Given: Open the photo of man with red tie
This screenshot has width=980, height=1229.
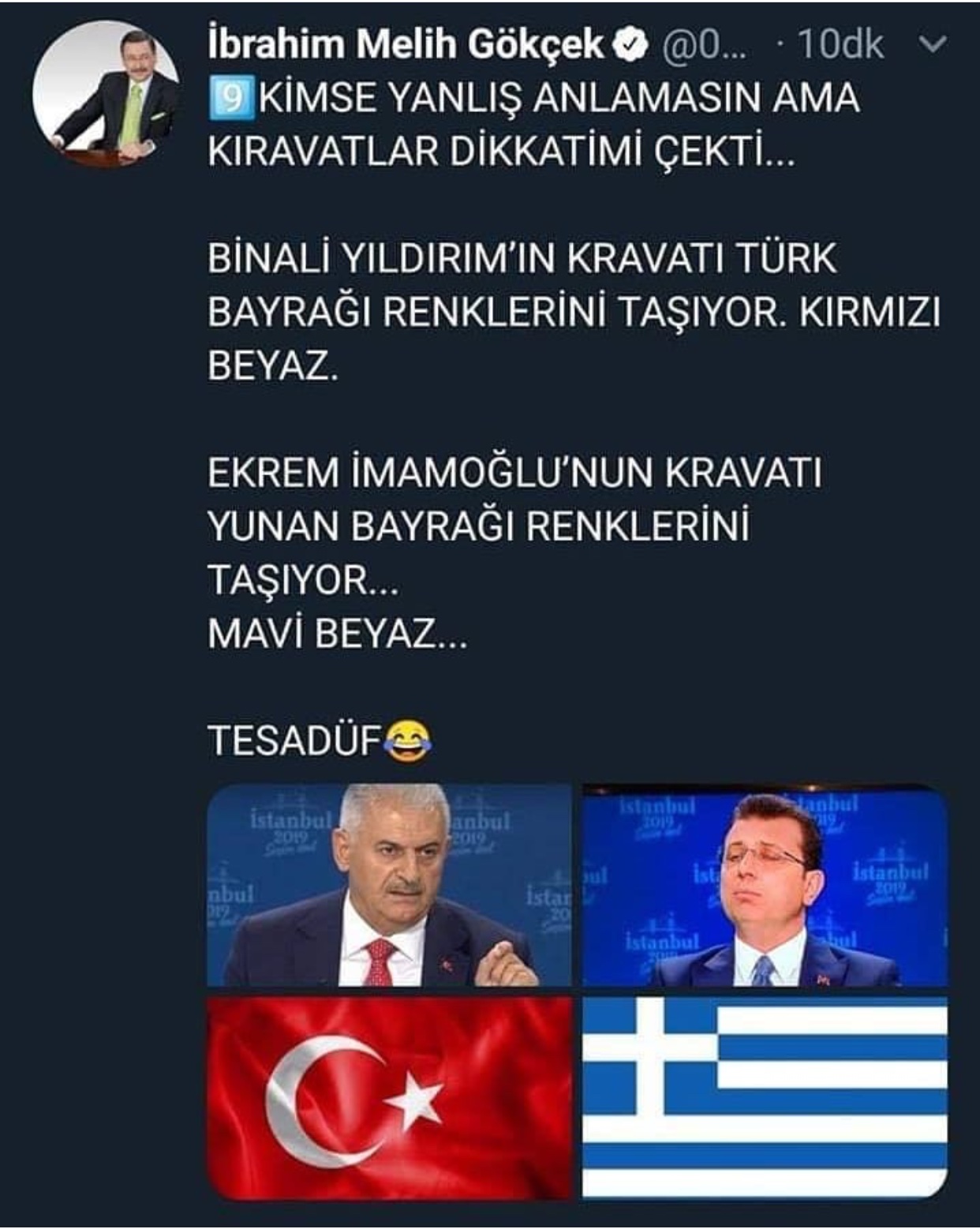Looking at the screenshot, I should coord(389,886).
